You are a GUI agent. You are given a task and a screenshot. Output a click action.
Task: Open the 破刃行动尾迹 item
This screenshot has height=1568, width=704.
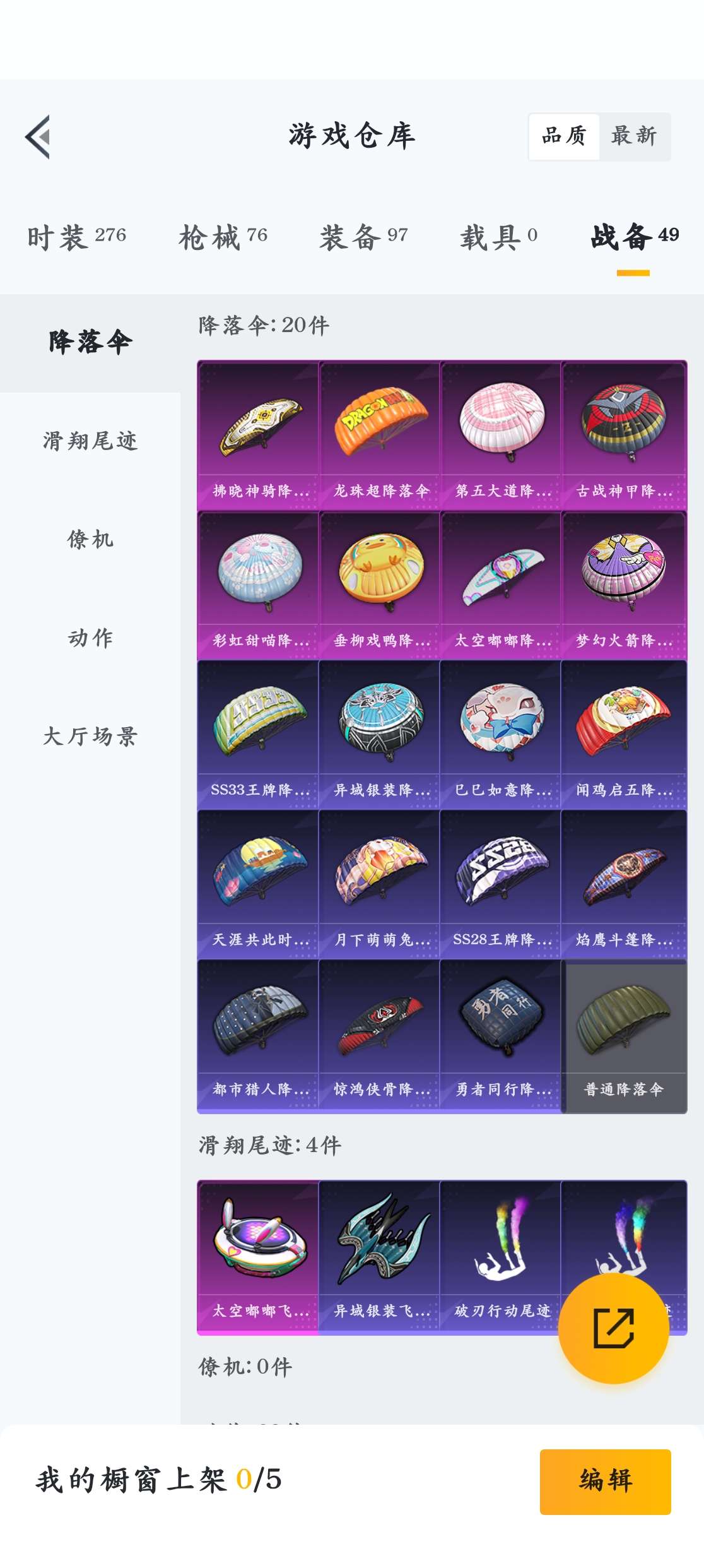[x=501, y=1256]
